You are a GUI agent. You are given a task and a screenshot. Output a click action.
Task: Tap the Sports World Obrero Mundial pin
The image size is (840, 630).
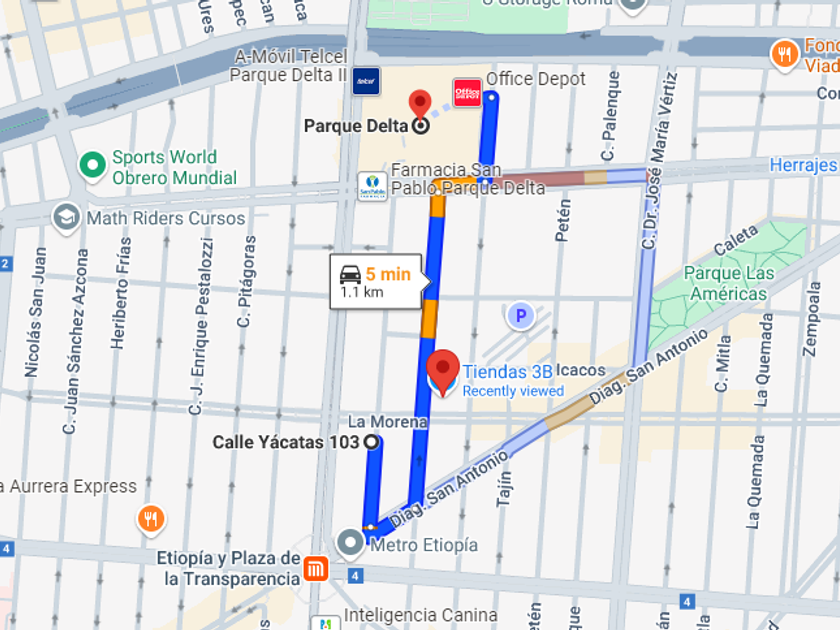tap(93, 166)
